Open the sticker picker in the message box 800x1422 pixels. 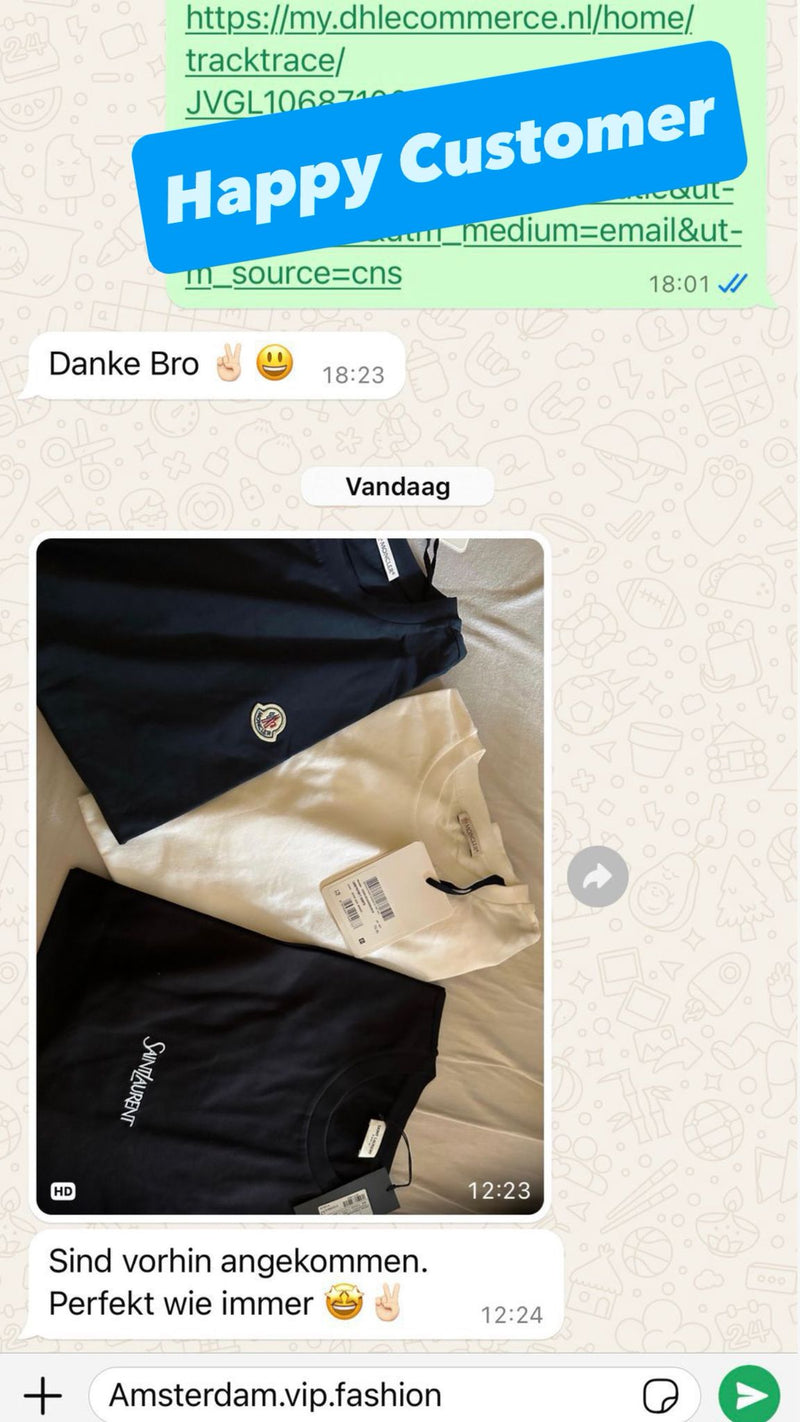pyautogui.click(x=661, y=1394)
